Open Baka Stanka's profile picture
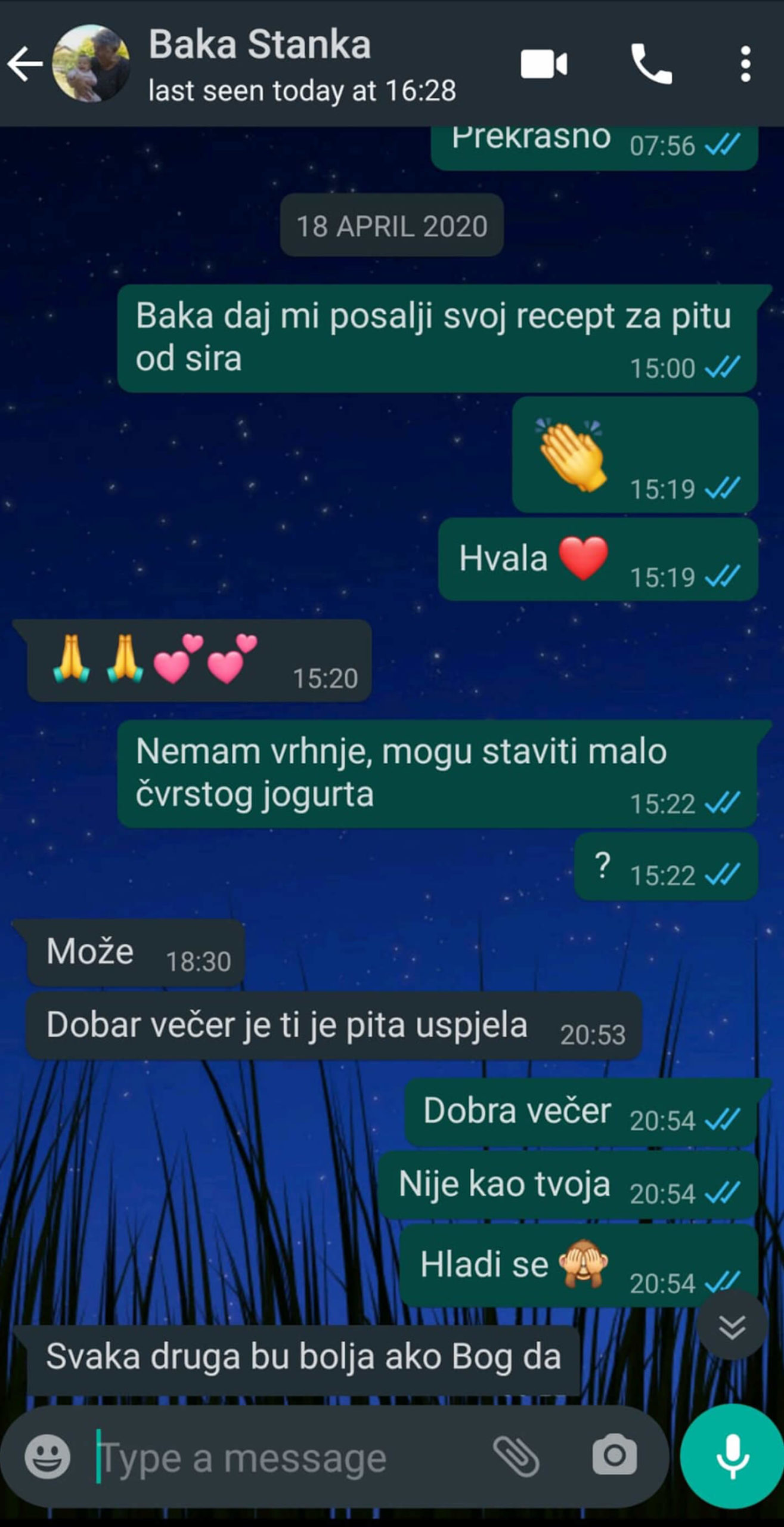784x1527 pixels. click(x=91, y=64)
